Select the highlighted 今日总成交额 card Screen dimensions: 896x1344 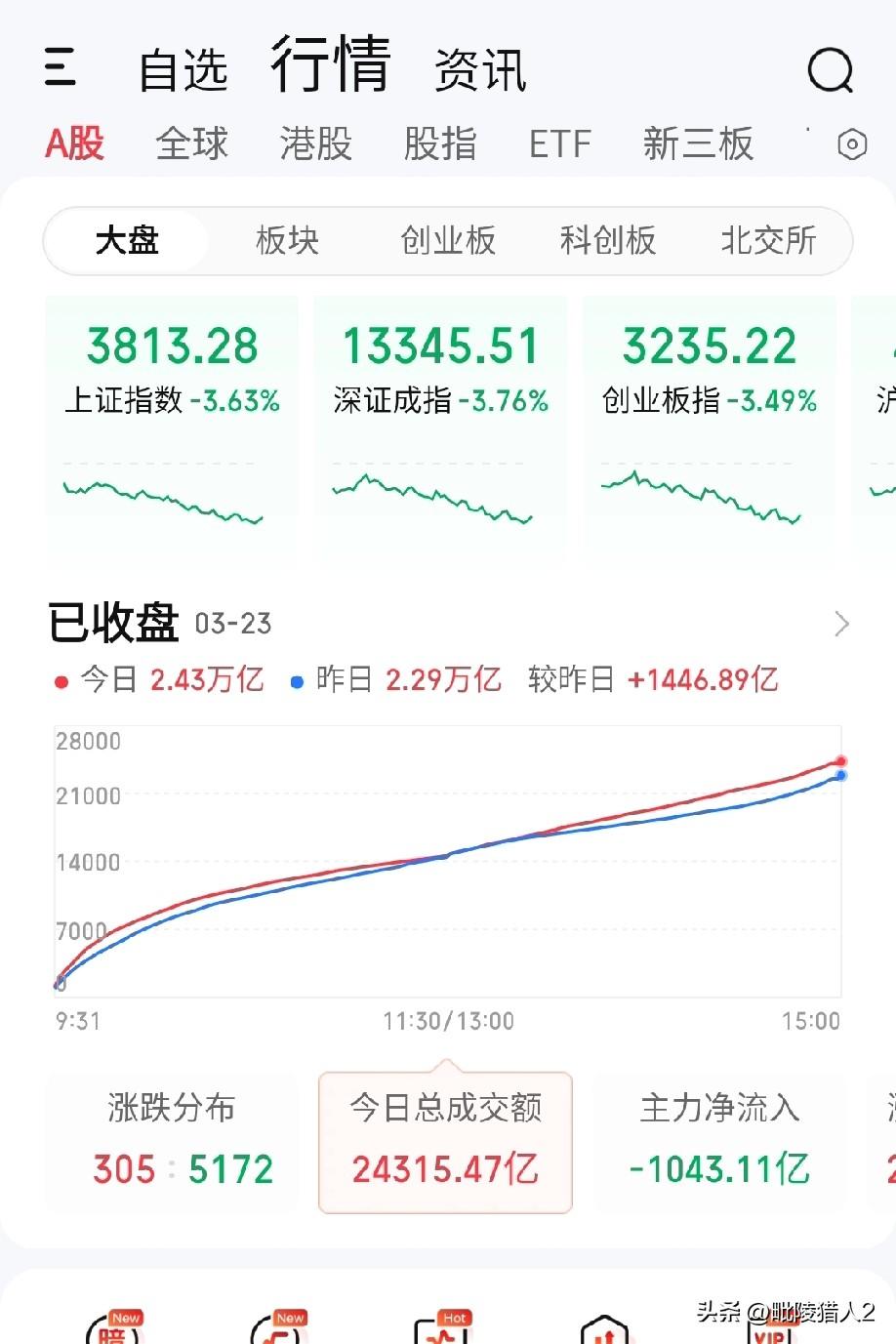click(x=445, y=1139)
